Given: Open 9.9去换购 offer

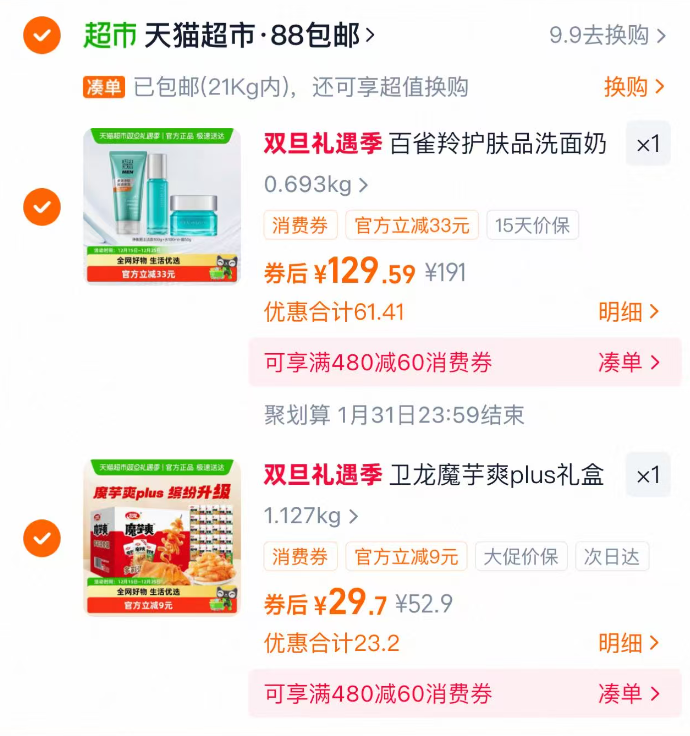Looking at the screenshot, I should [606, 36].
